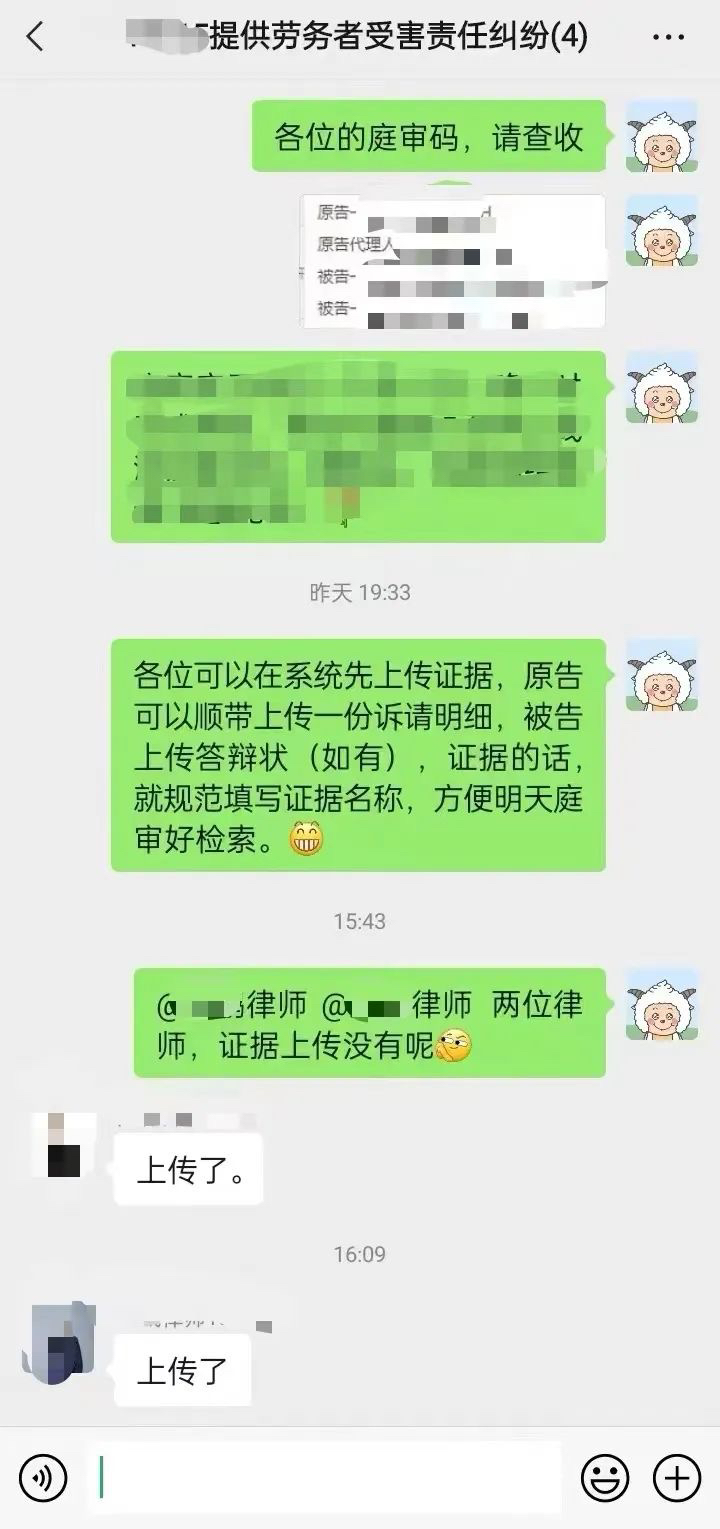Tap avatar of first "上传了。" sender
Viewport: 720px width, 1529px height.
click(x=64, y=1145)
